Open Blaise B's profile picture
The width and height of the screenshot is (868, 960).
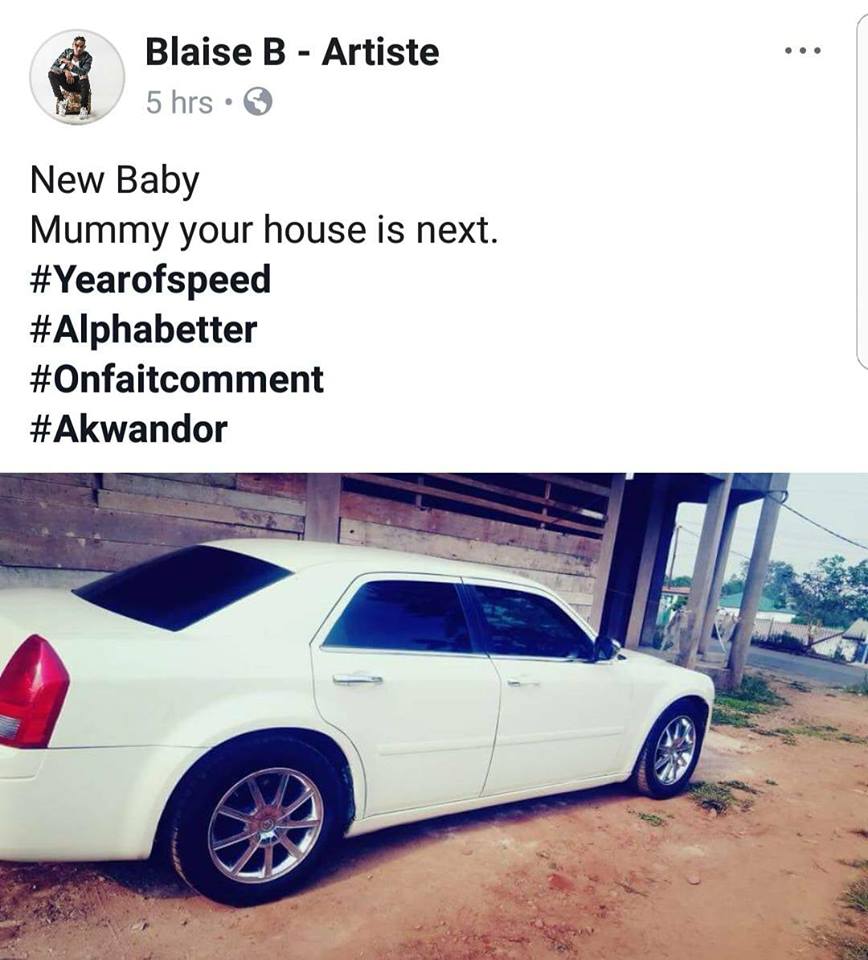pos(77,77)
